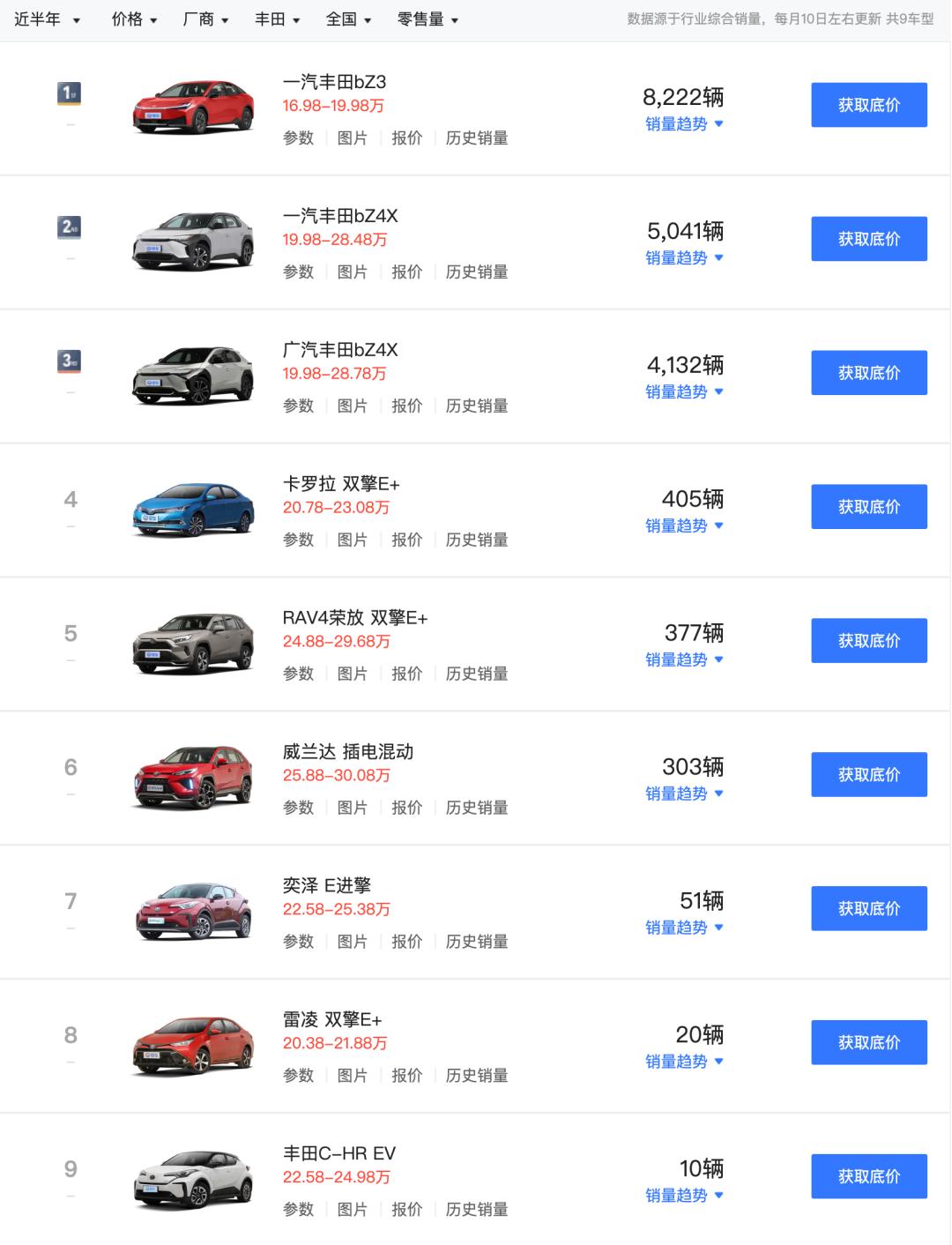The height and width of the screenshot is (1245, 952).
Task: View 报价 for RAV4荣放 双擎E+
Action: point(406,673)
